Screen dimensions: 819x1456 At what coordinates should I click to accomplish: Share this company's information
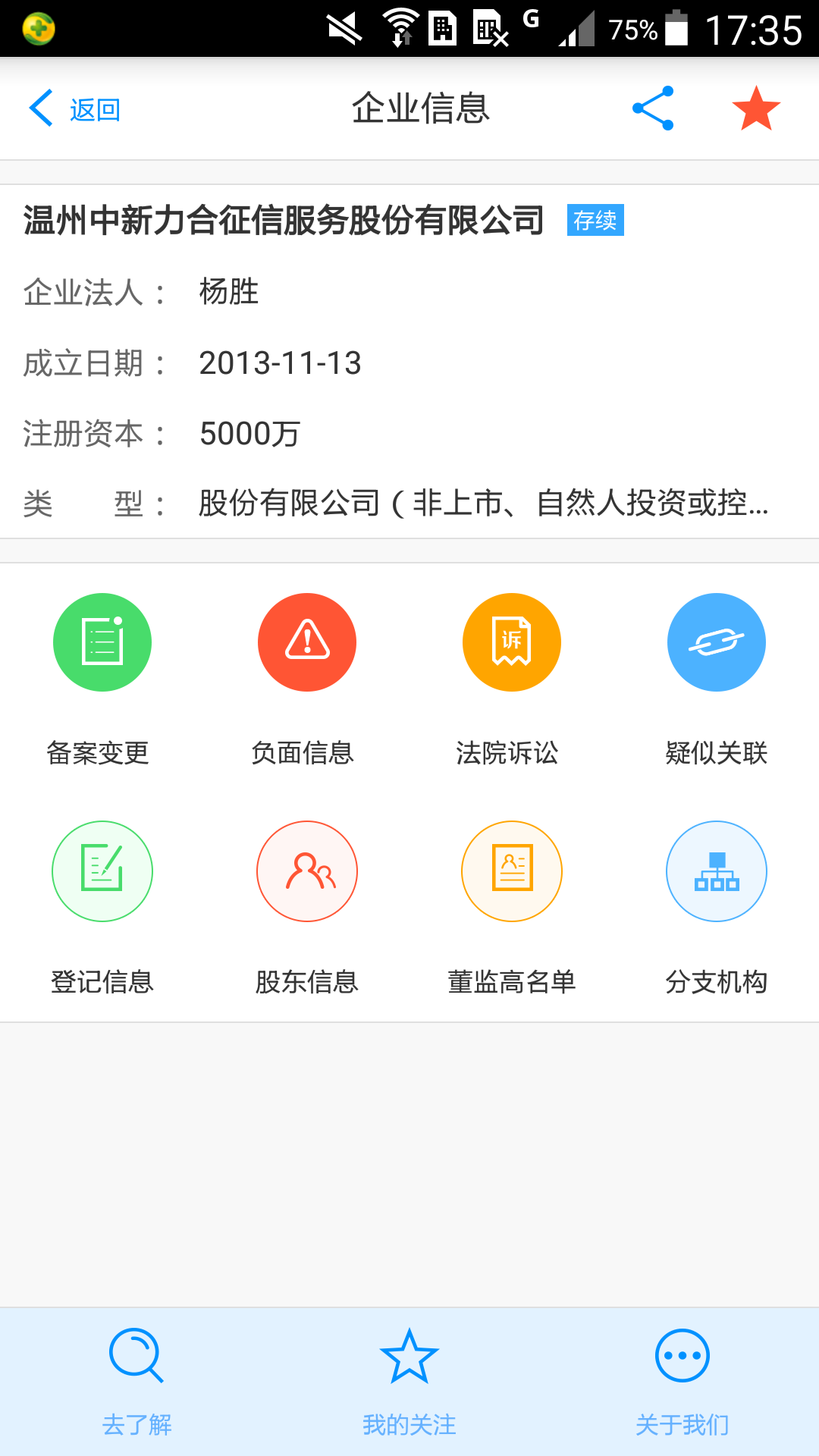point(653,108)
